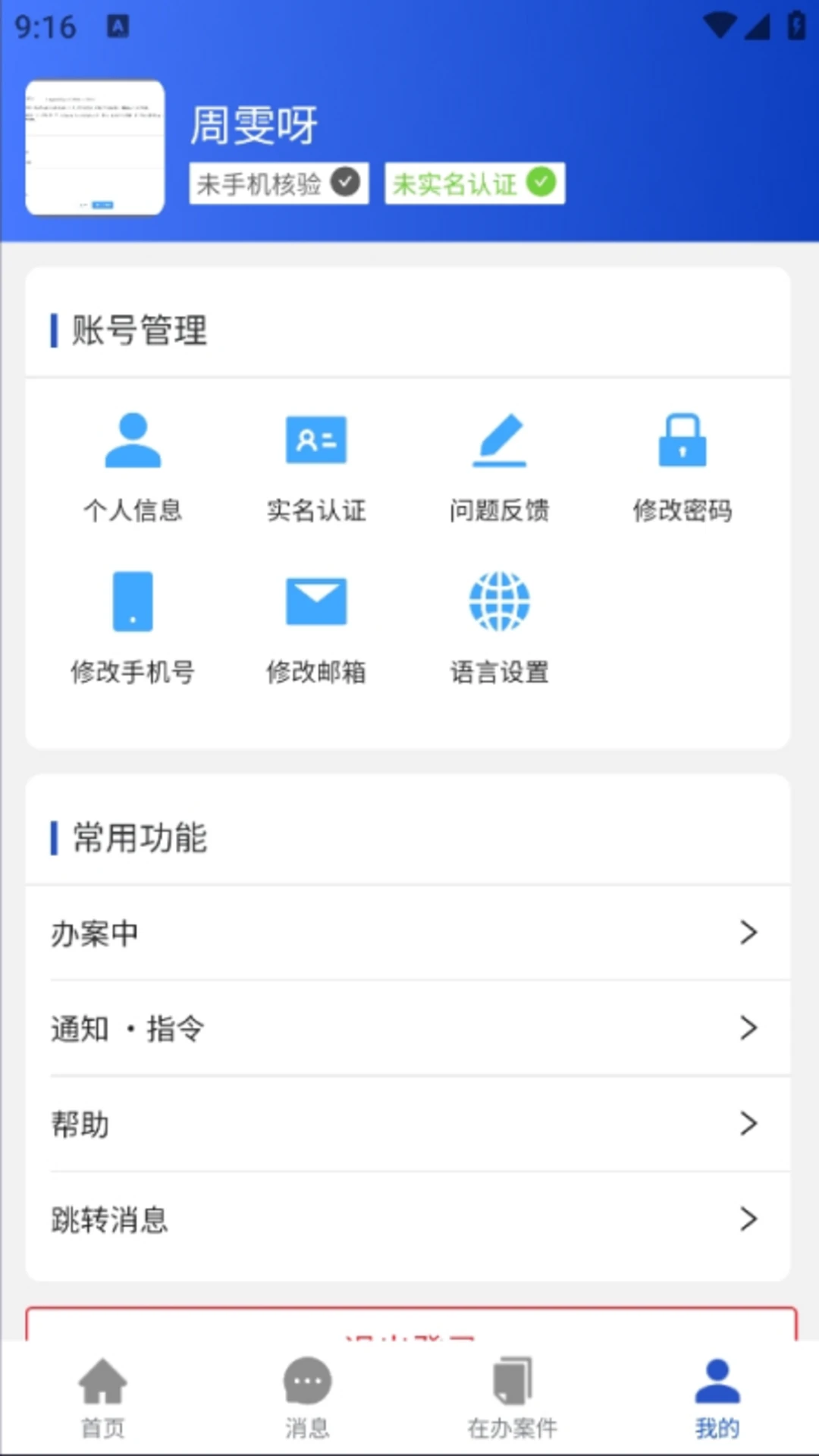Open 通知・指令 row
The image size is (819, 1456).
click(408, 1028)
